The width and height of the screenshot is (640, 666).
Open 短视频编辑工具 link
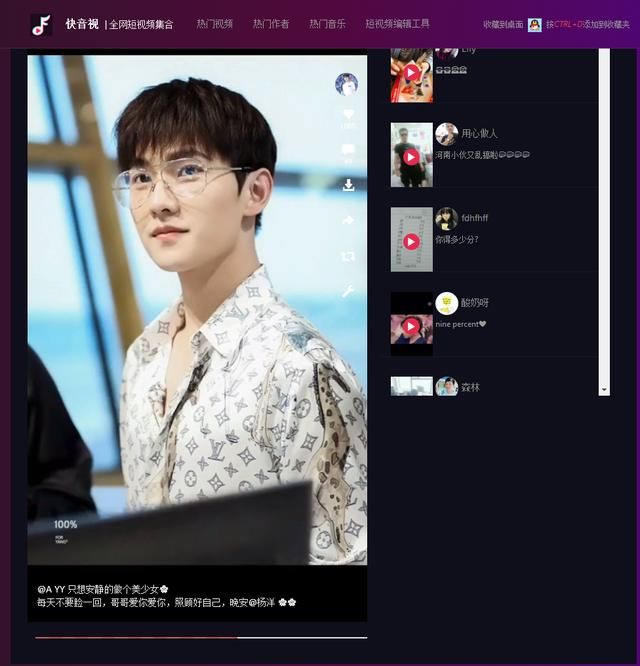click(397, 24)
